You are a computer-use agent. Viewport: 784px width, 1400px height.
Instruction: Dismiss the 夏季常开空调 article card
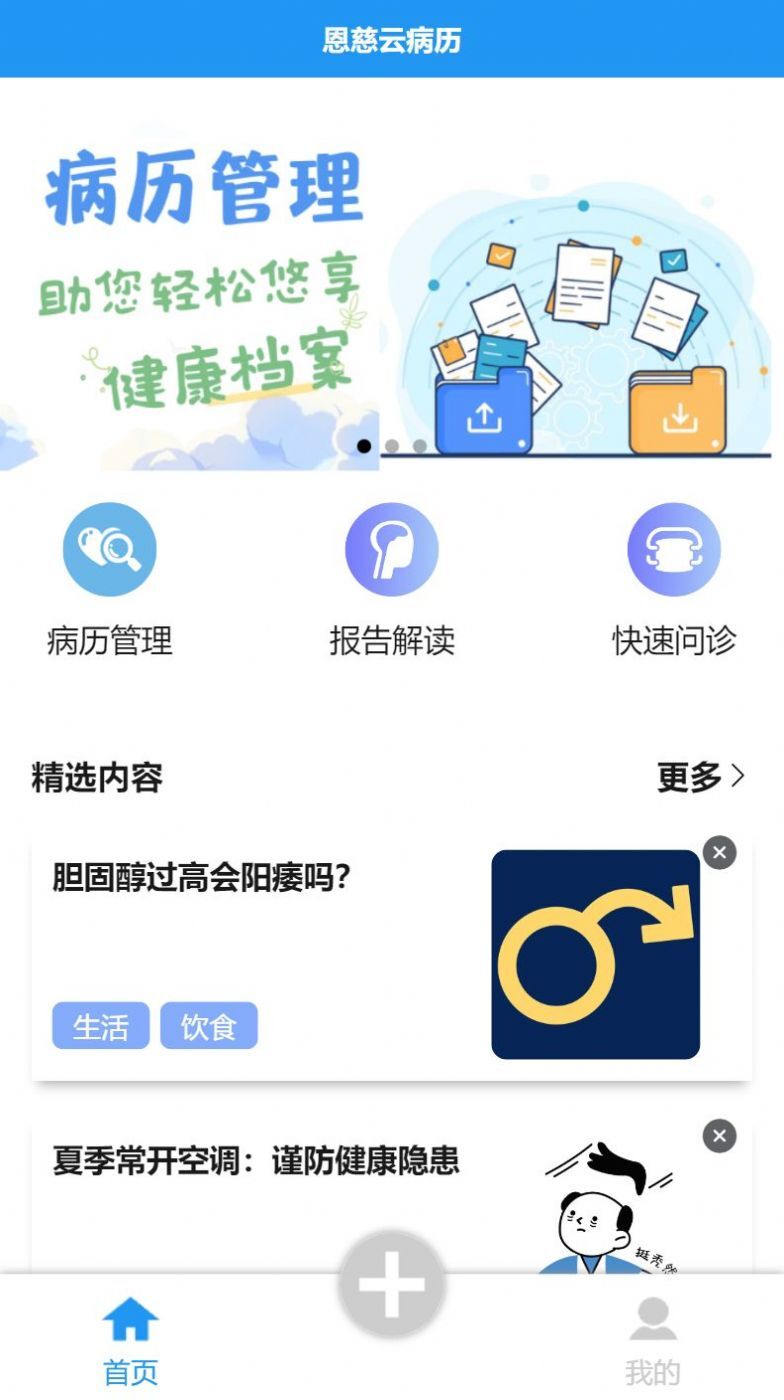click(x=719, y=1136)
